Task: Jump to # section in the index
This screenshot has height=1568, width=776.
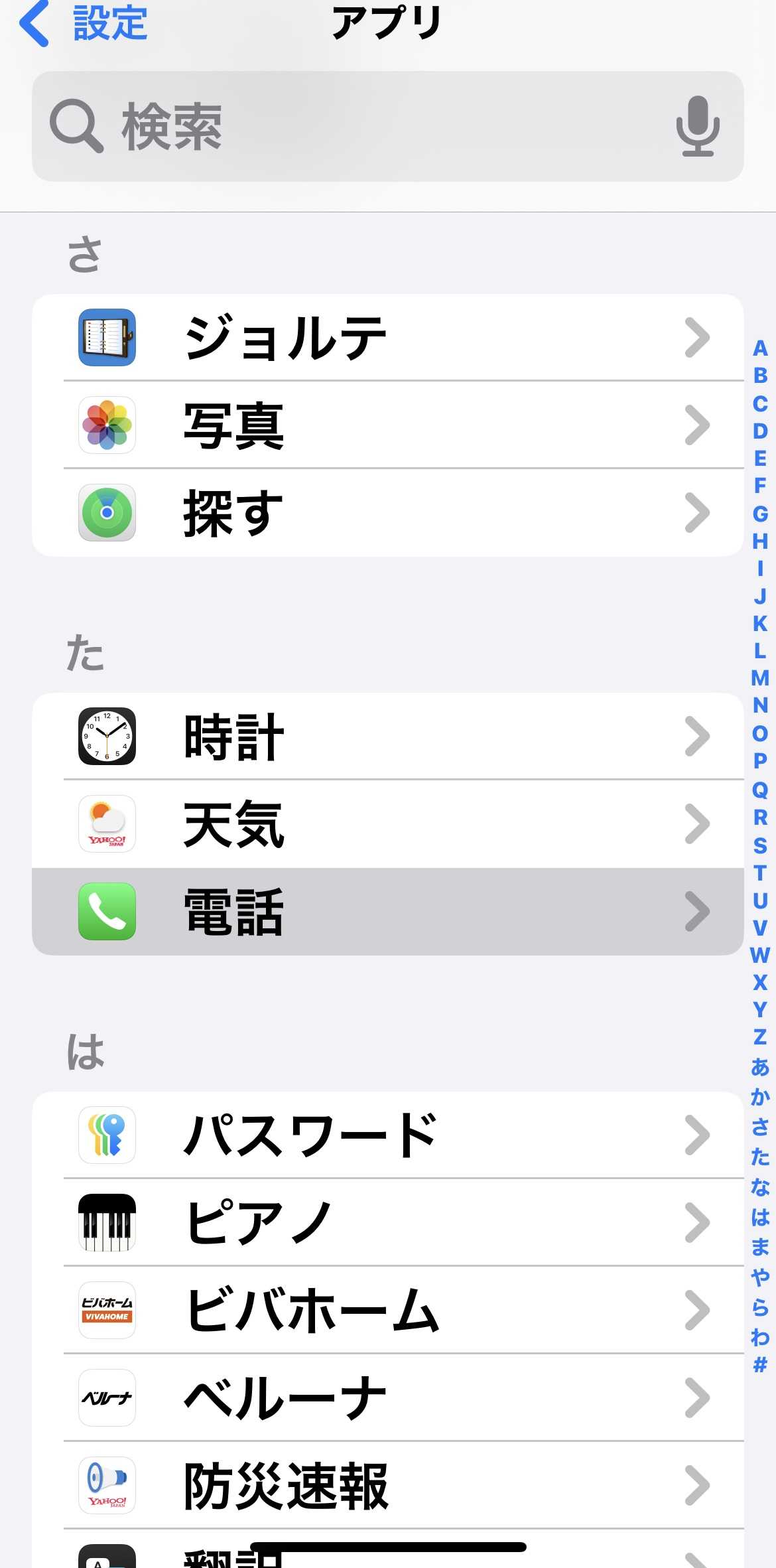Action: [x=760, y=1365]
